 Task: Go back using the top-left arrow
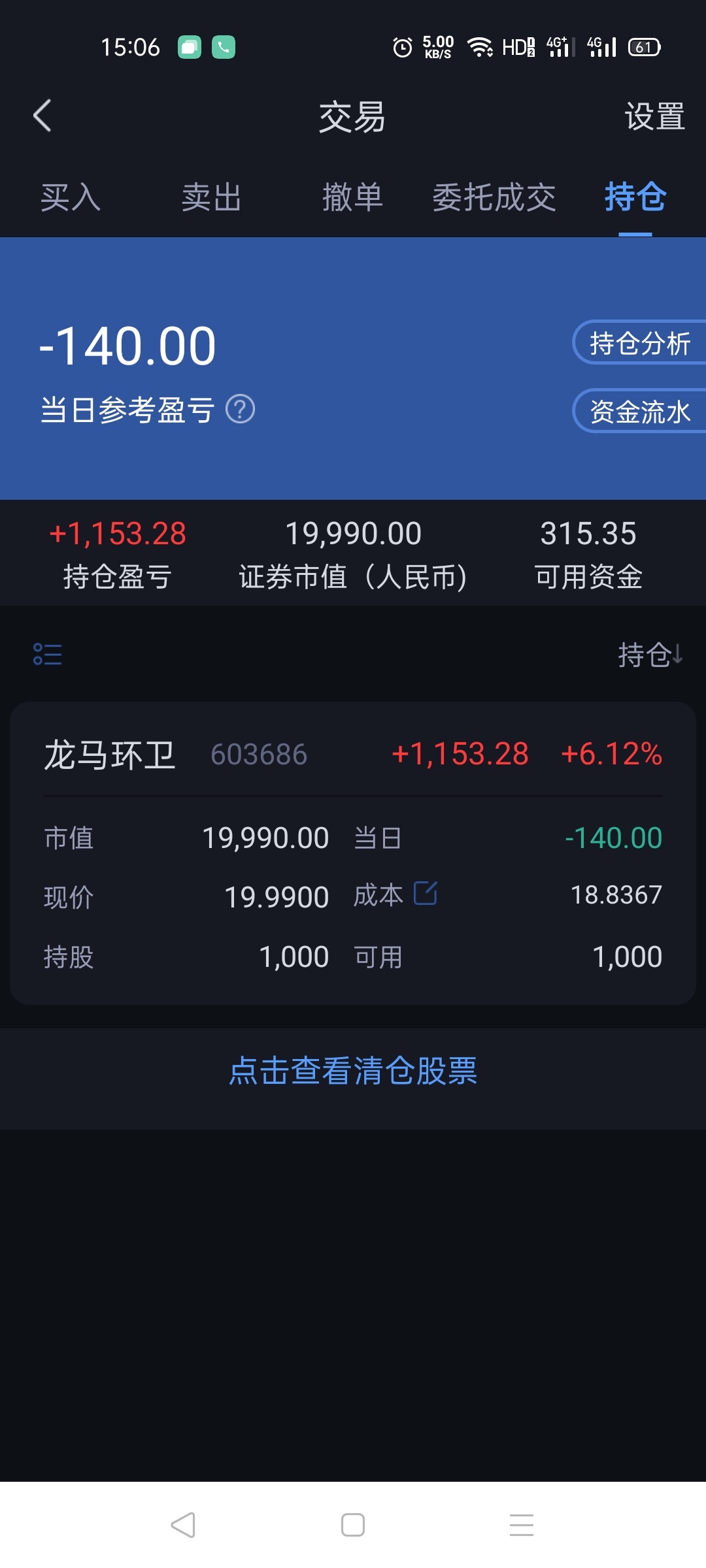point(42,116)
